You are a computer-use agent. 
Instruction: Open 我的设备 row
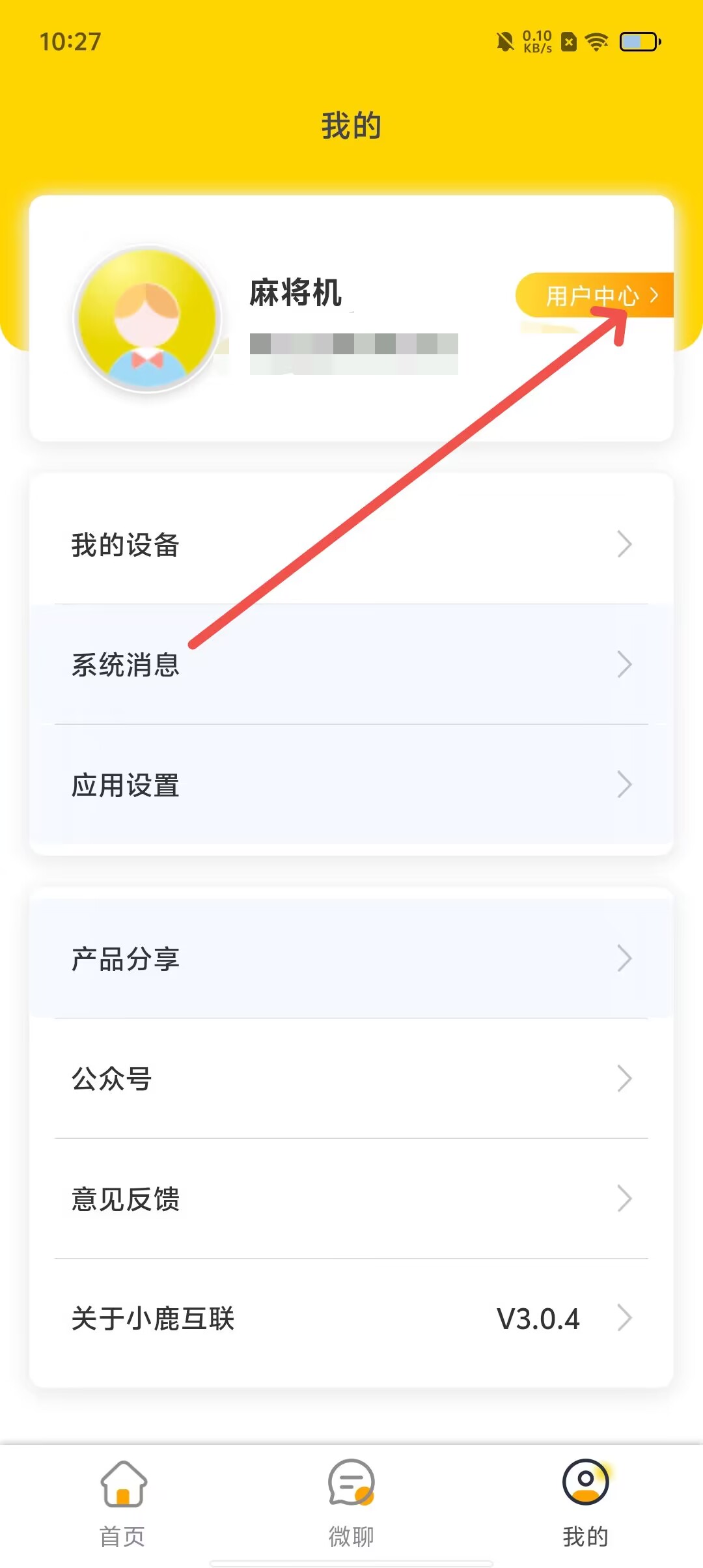tap(351, 544)
